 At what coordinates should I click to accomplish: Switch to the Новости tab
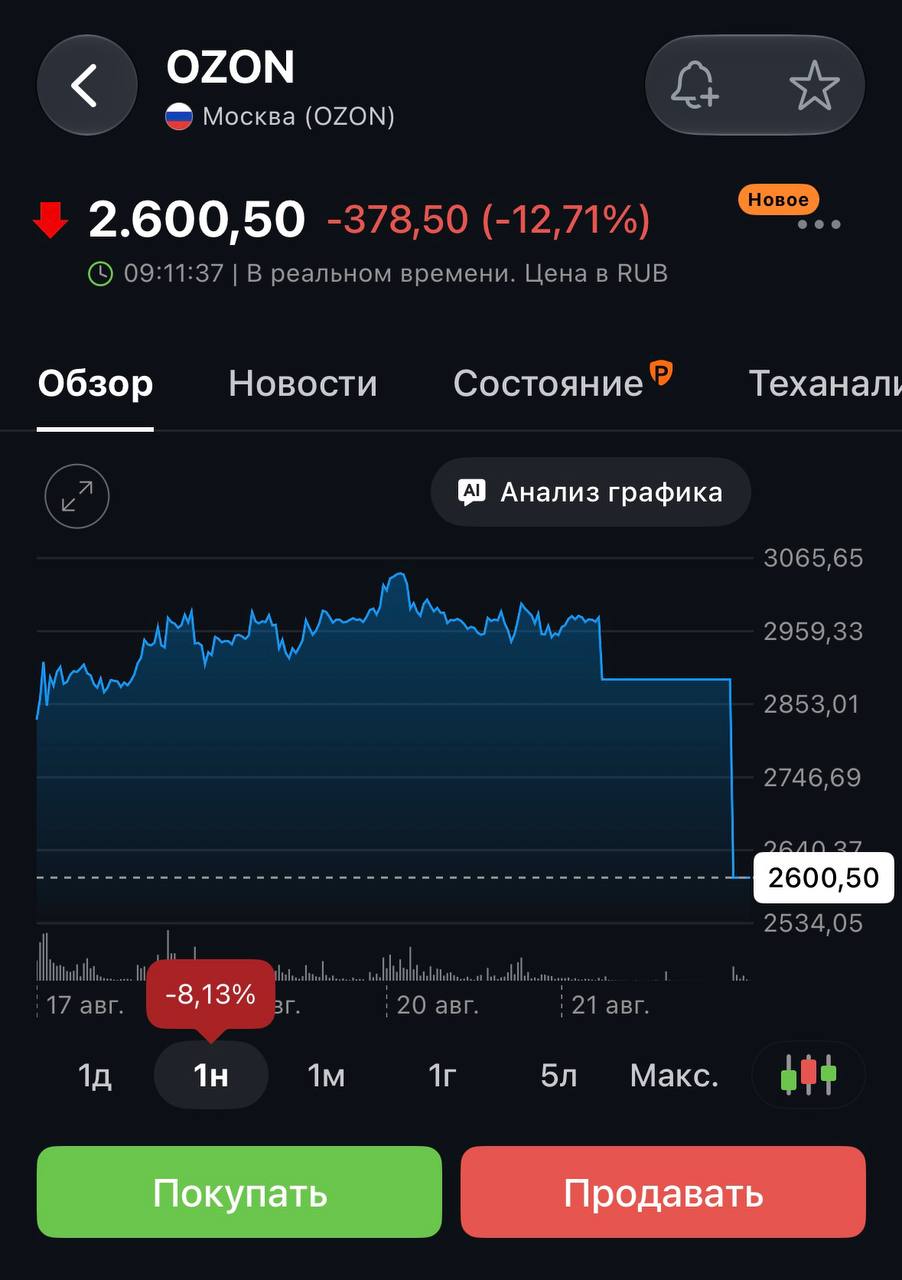[x=303, y=383]
